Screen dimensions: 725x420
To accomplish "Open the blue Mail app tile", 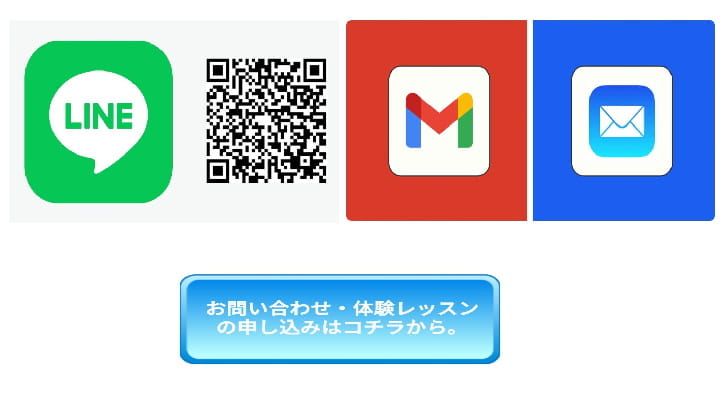I will click(622, 120).
